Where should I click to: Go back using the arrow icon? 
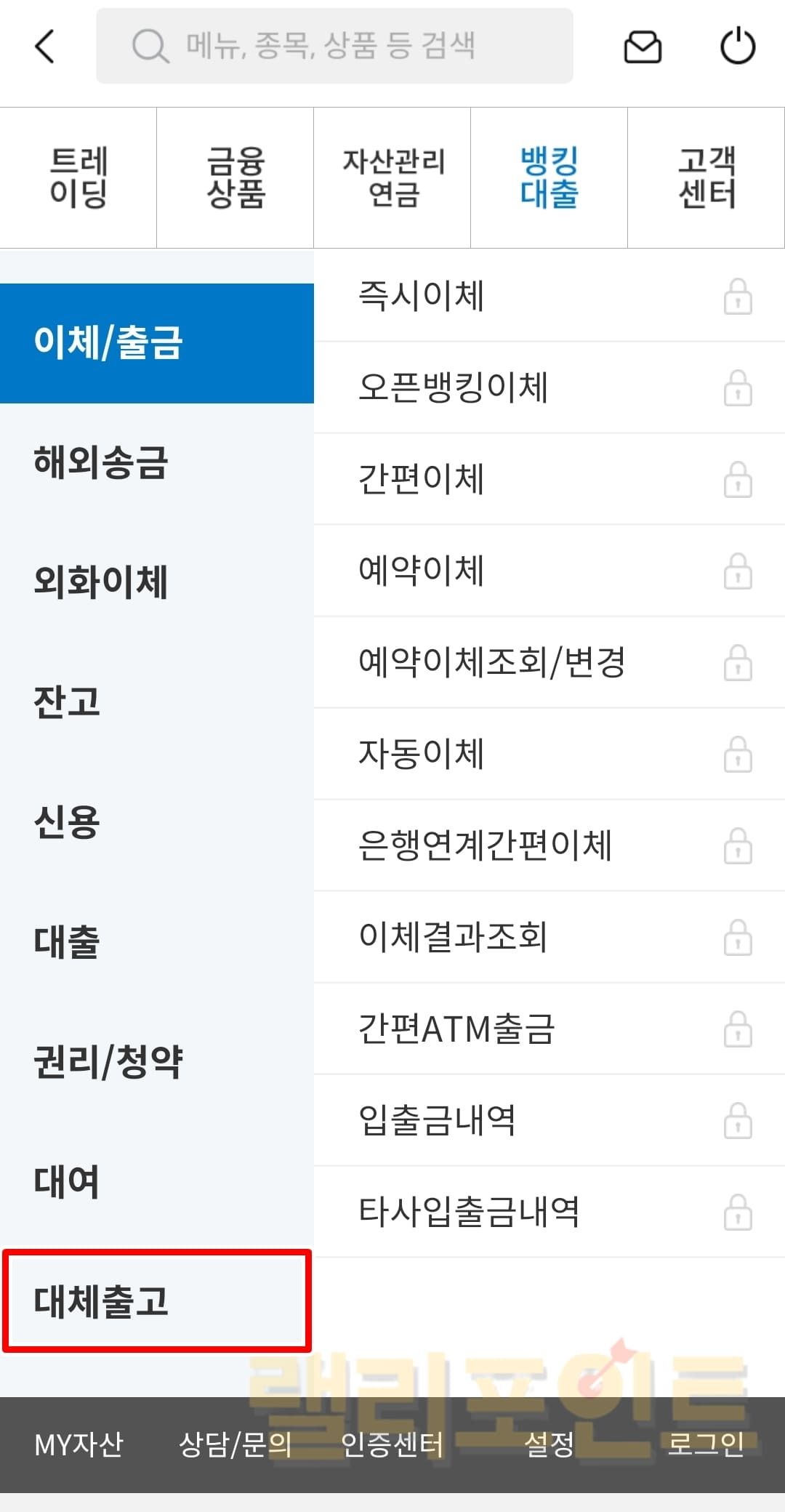(45, 47)
